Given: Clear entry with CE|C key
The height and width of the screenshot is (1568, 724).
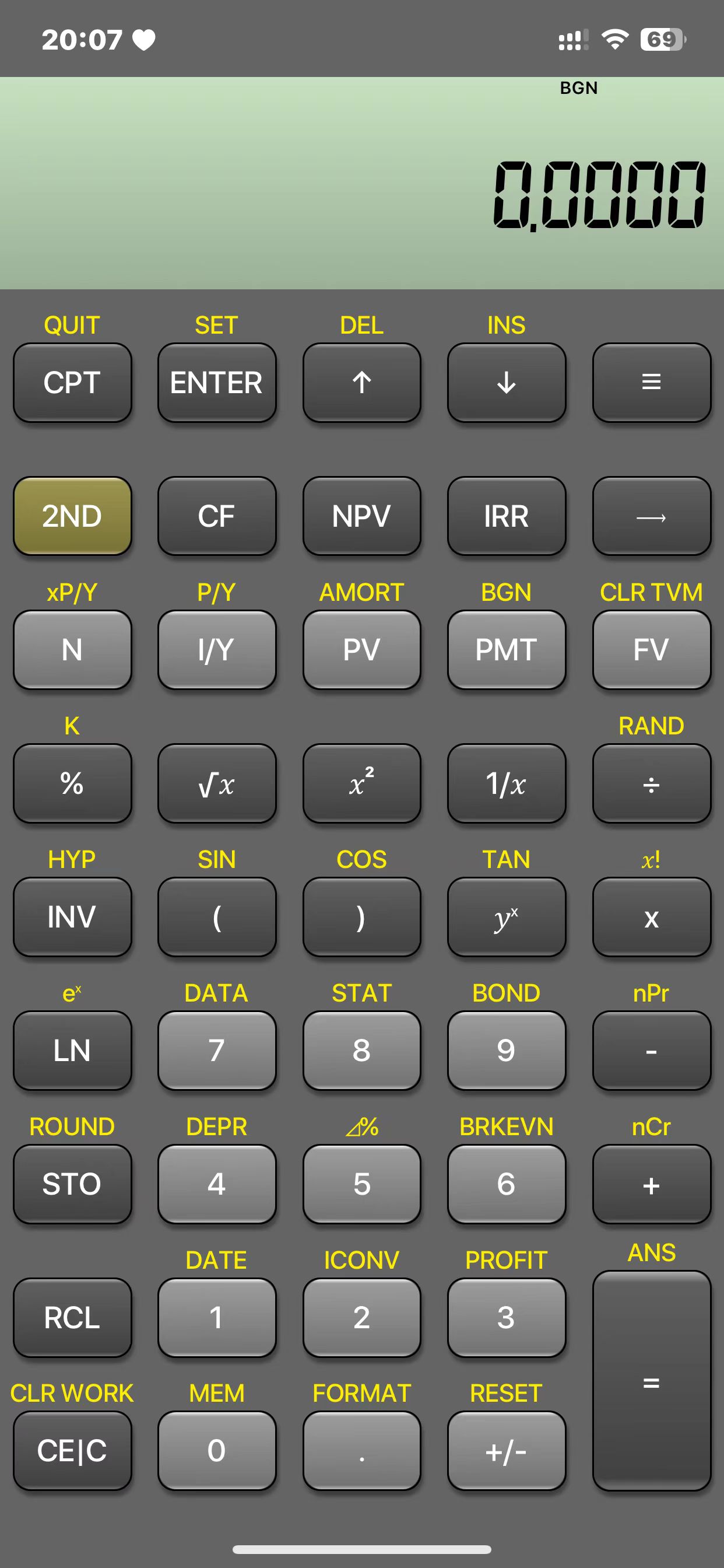Looking at the screenshot, I should click(x=72, y=1451).
